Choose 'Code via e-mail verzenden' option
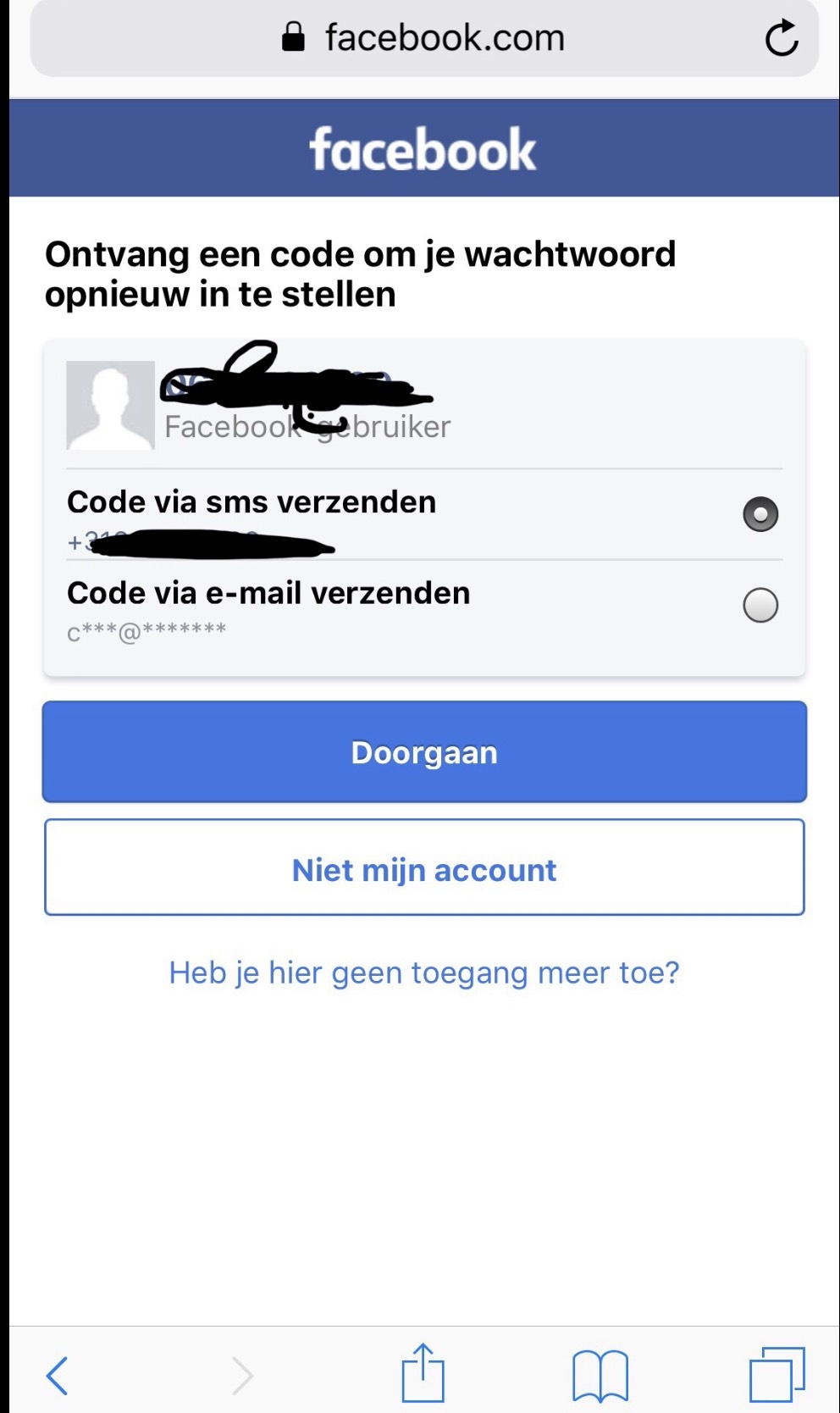This screenshot has height=1413, width=840. coord(760,605)
